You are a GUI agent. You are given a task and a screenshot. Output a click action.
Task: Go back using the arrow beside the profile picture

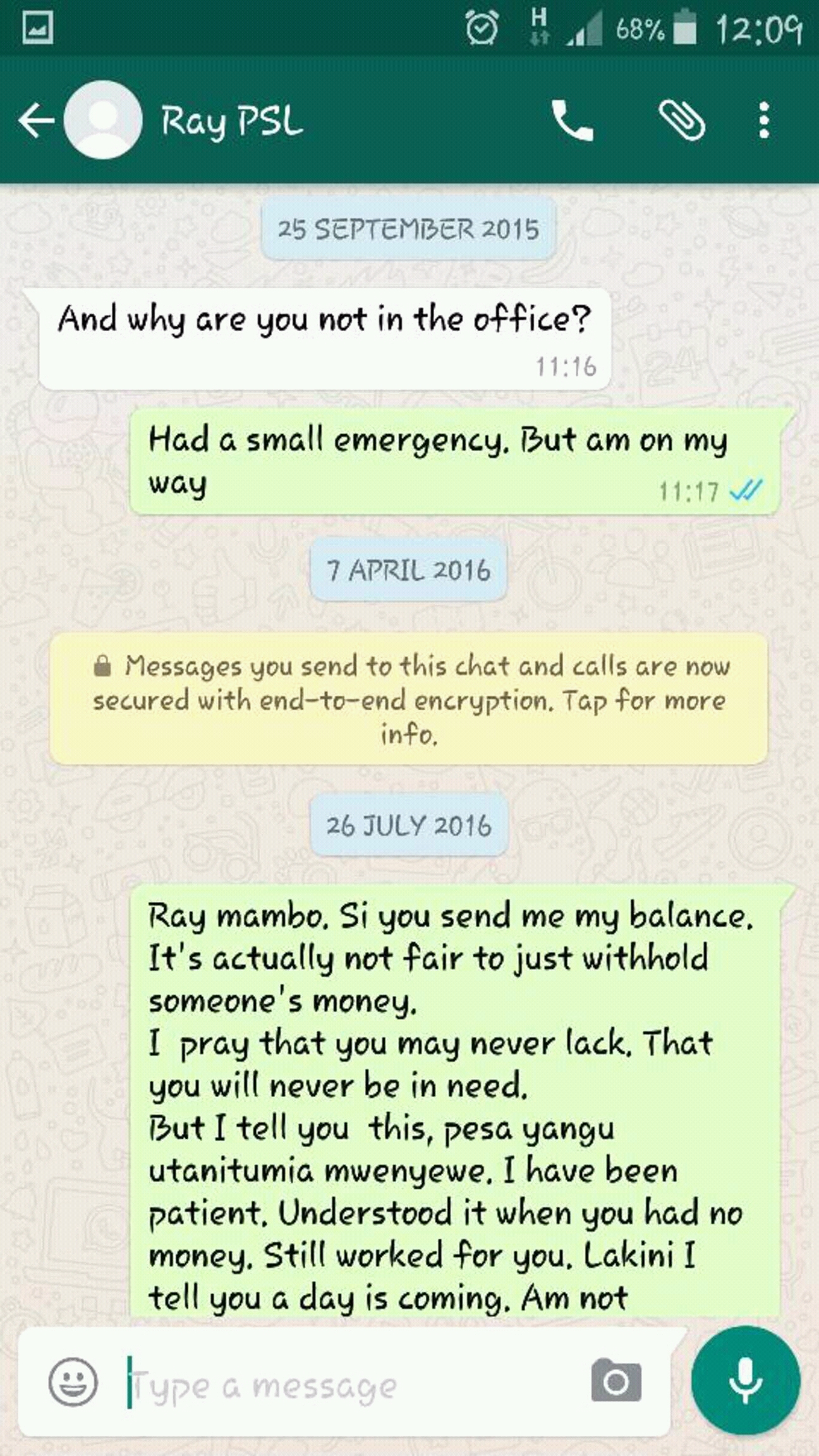click(36, 121)
